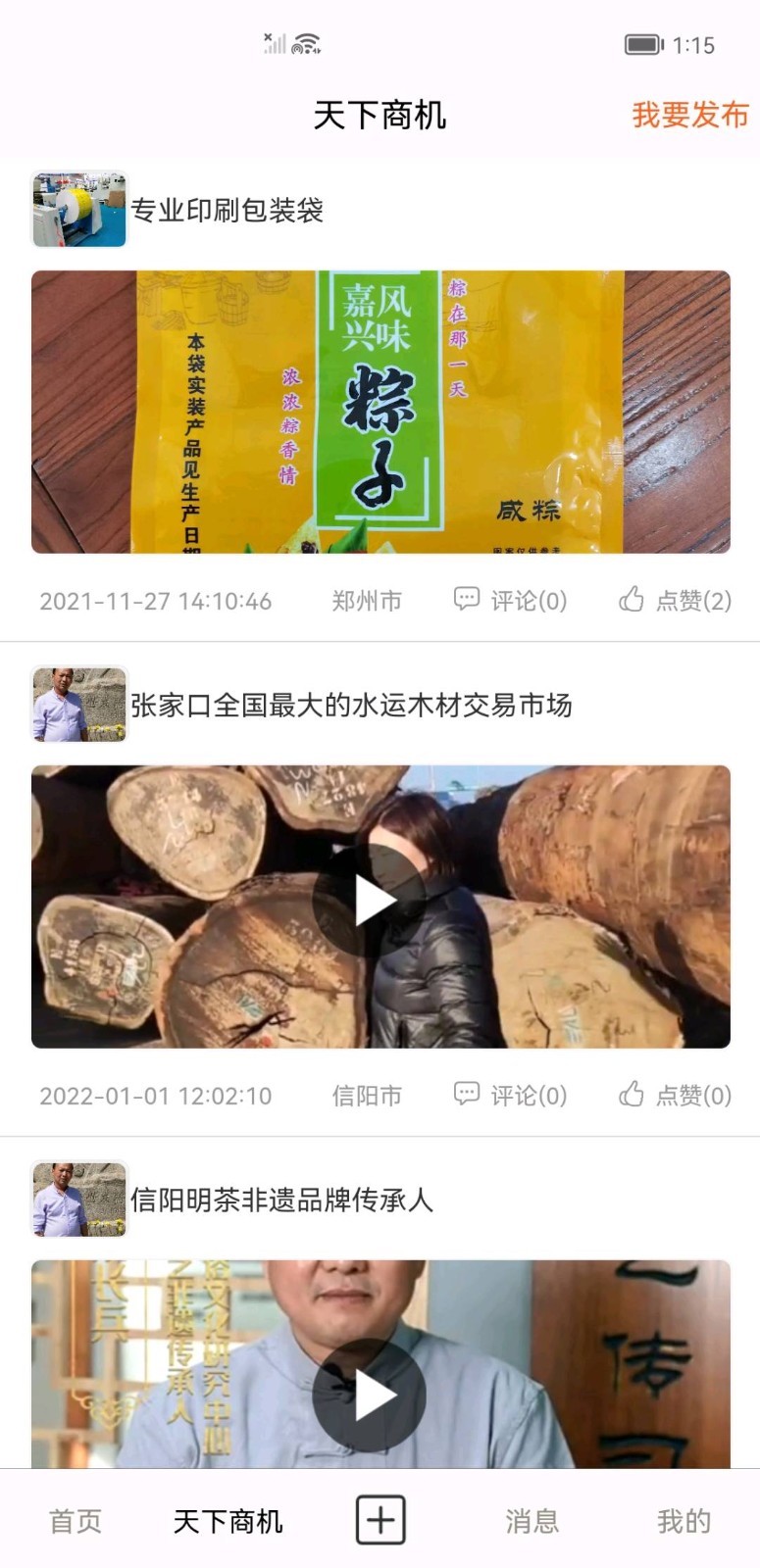Screen dimensions: 760x1568
Task: Switch to the 消息 tab
Action: (532, 1521)
